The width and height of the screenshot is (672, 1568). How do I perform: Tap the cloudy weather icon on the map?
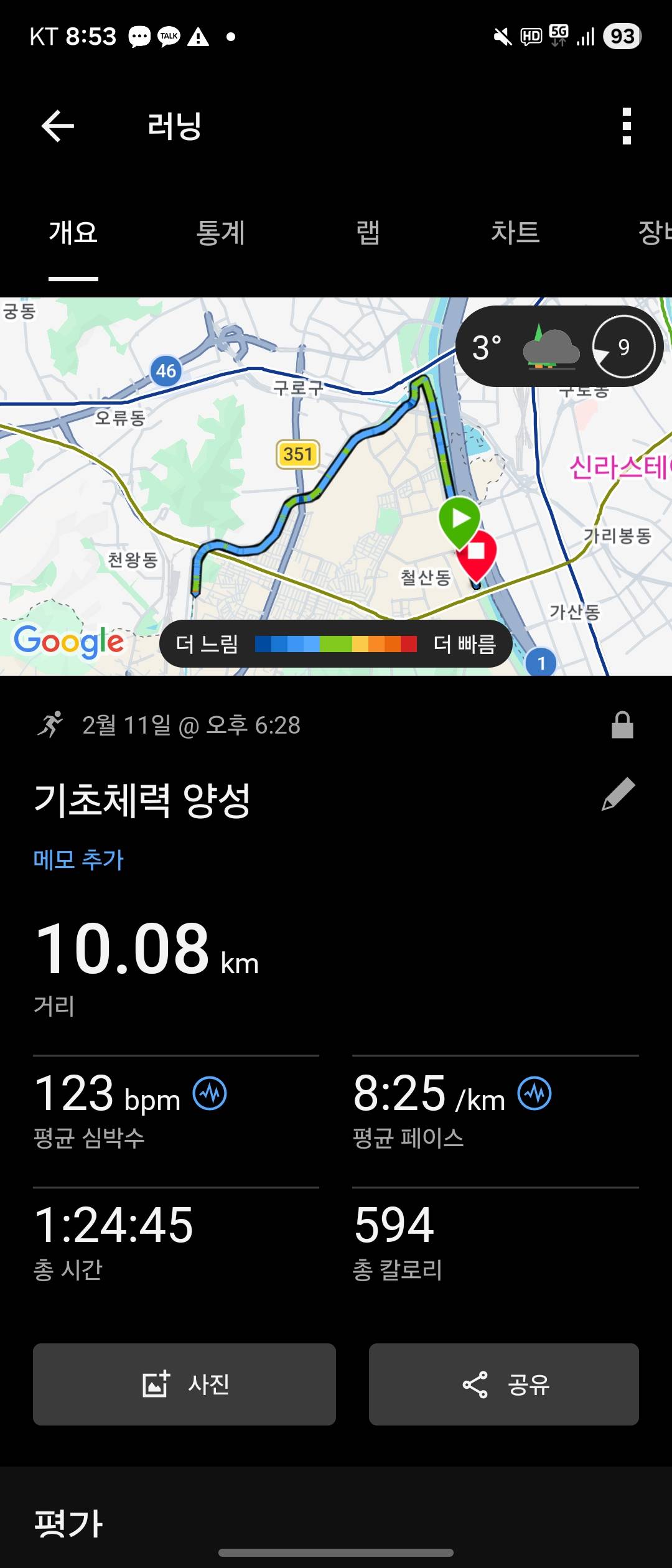(x=550, y=347)
